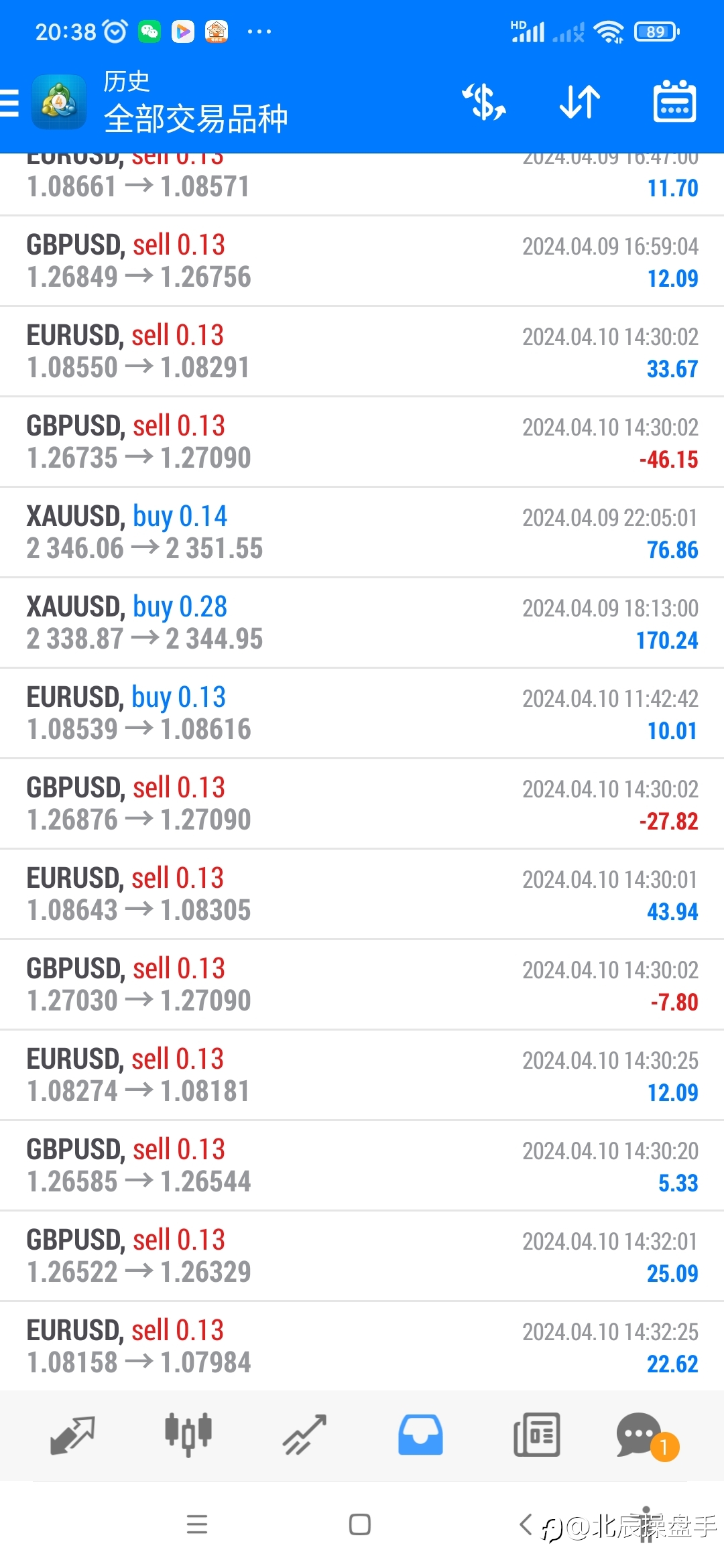This screenshot has height=1568, width=724.
Task: Open GBPUSD sell trade with profit -46.15
Action: click(x=362, y=442)
